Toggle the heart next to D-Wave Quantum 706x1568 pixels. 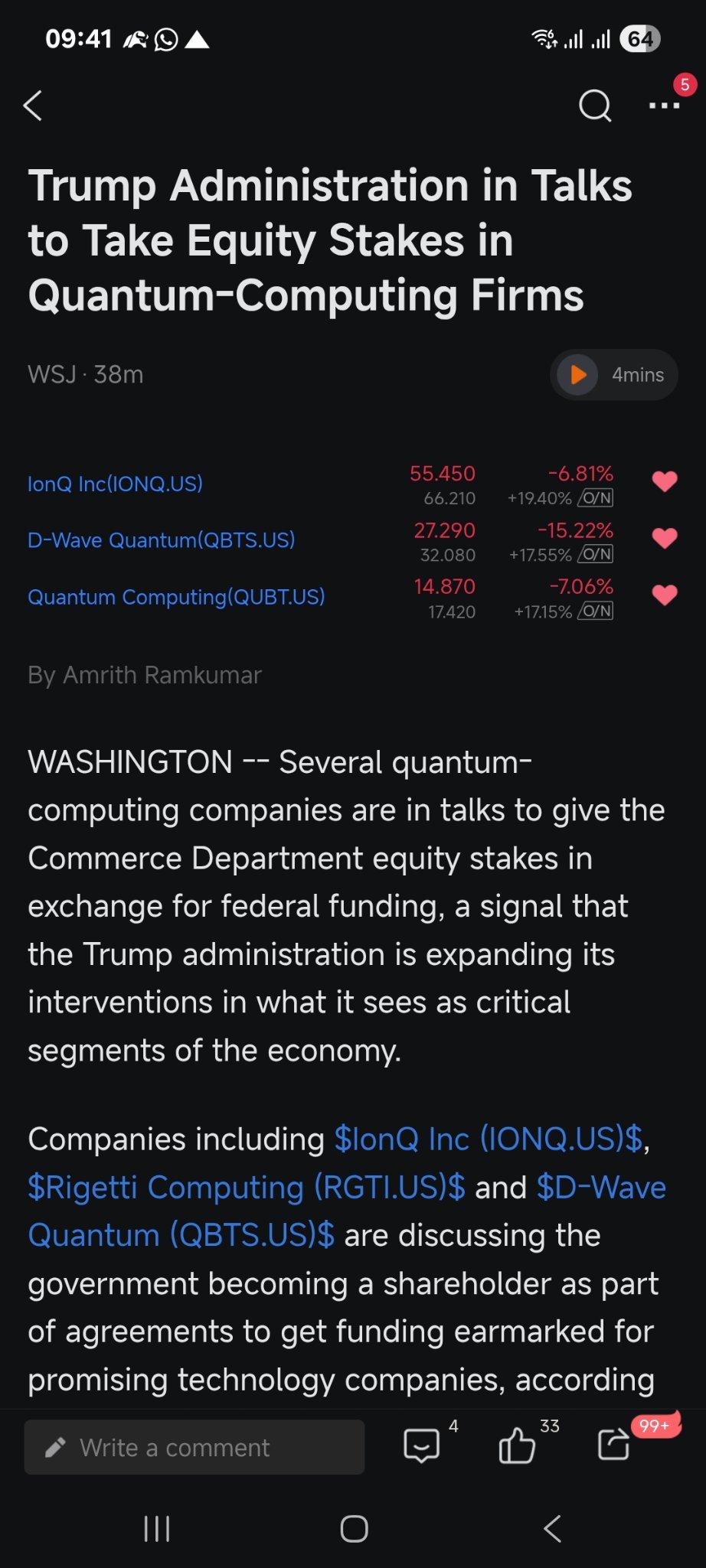(x=665, y=538)
